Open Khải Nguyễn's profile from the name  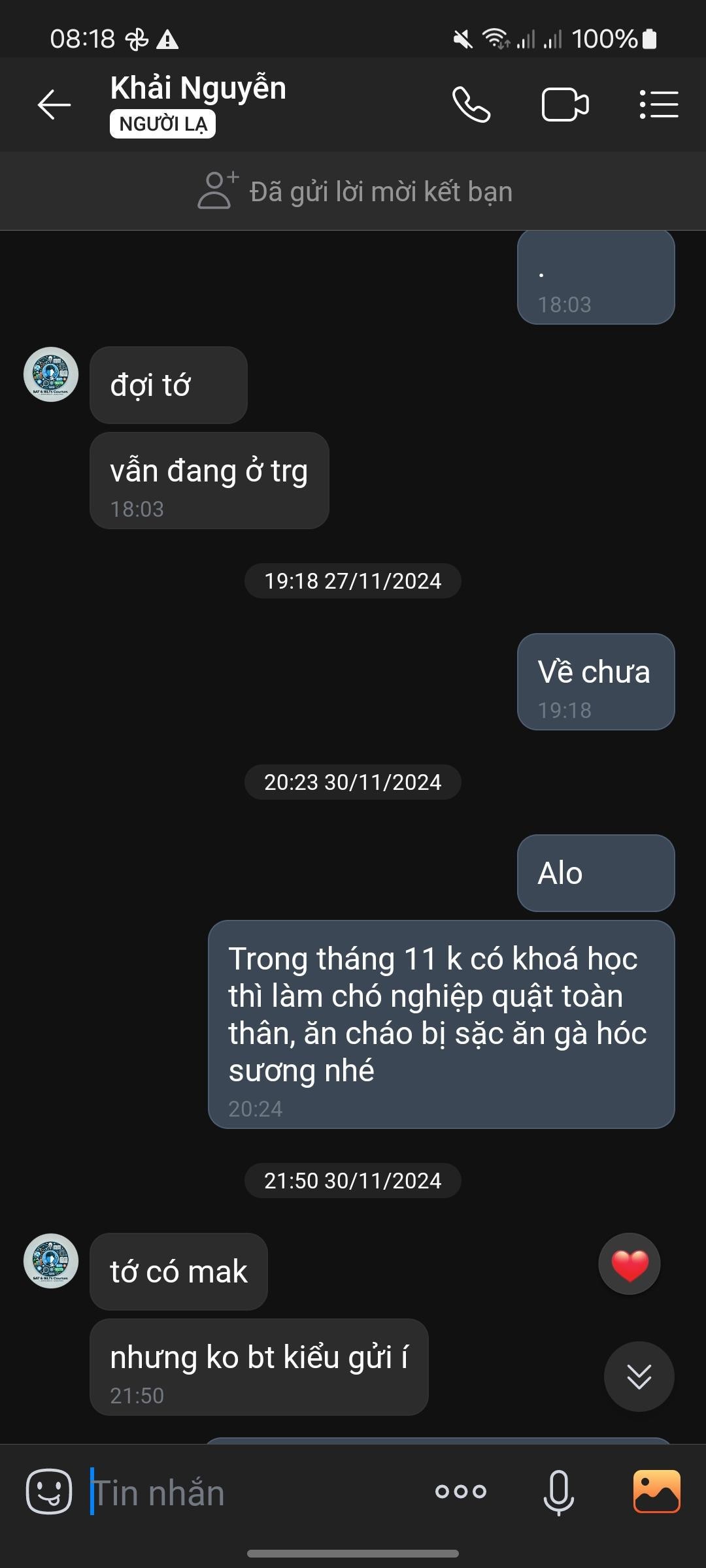tap(198, 88)
